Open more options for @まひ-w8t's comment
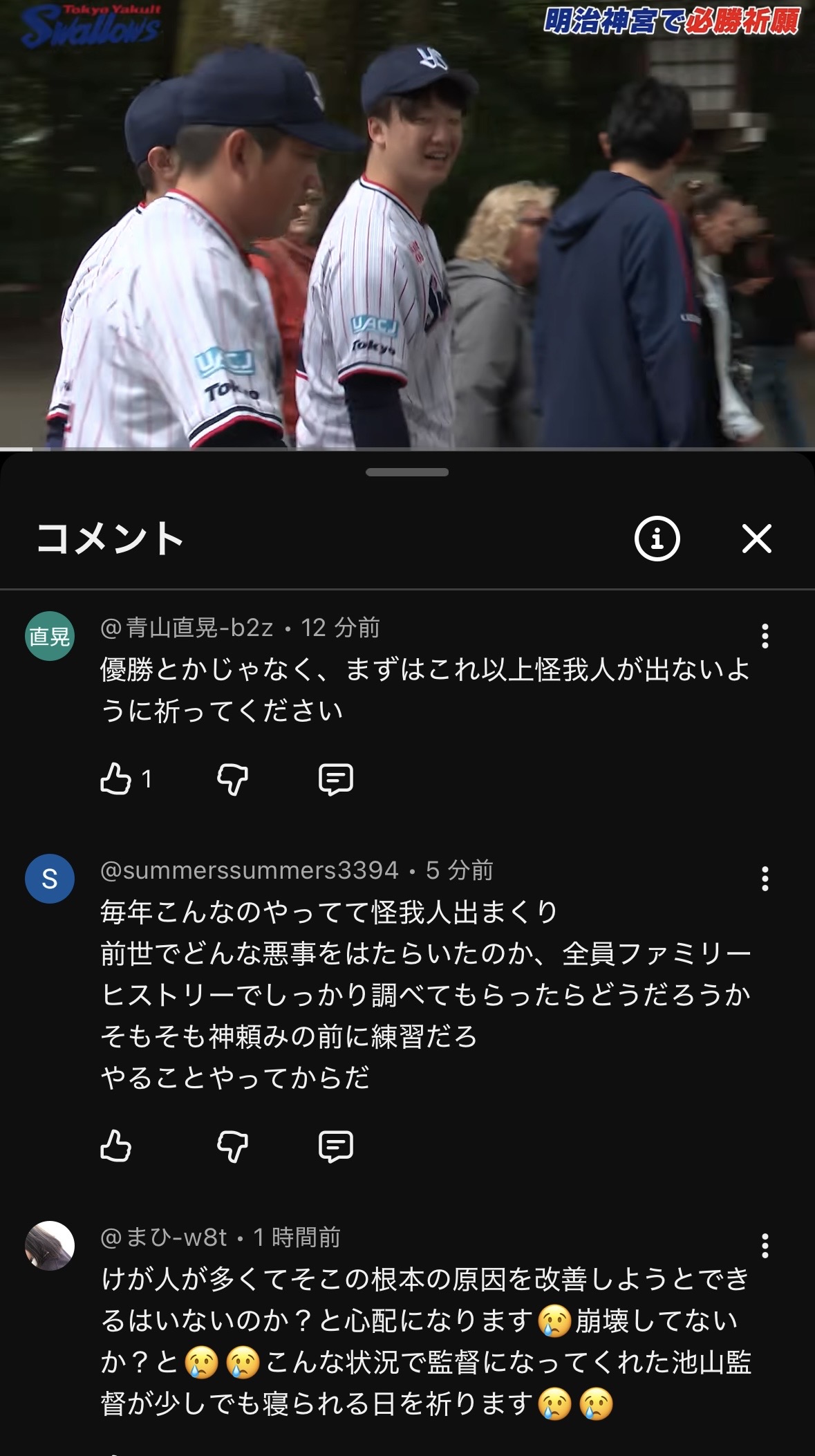The height and width of the screenshot is (1456, 815). coord(765,1246)
